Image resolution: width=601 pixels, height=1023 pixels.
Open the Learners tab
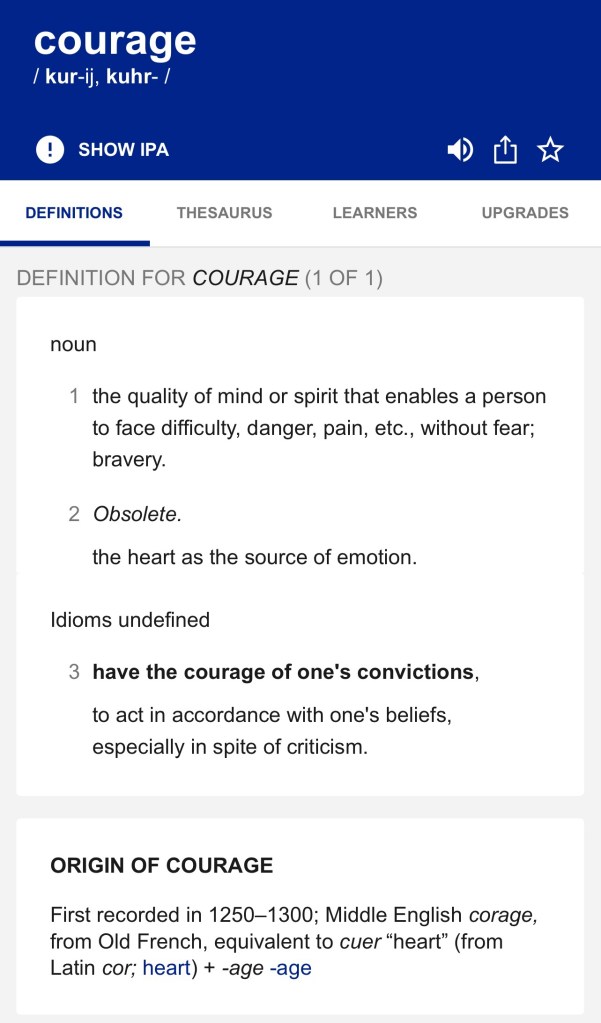click(x=375, y=213)
